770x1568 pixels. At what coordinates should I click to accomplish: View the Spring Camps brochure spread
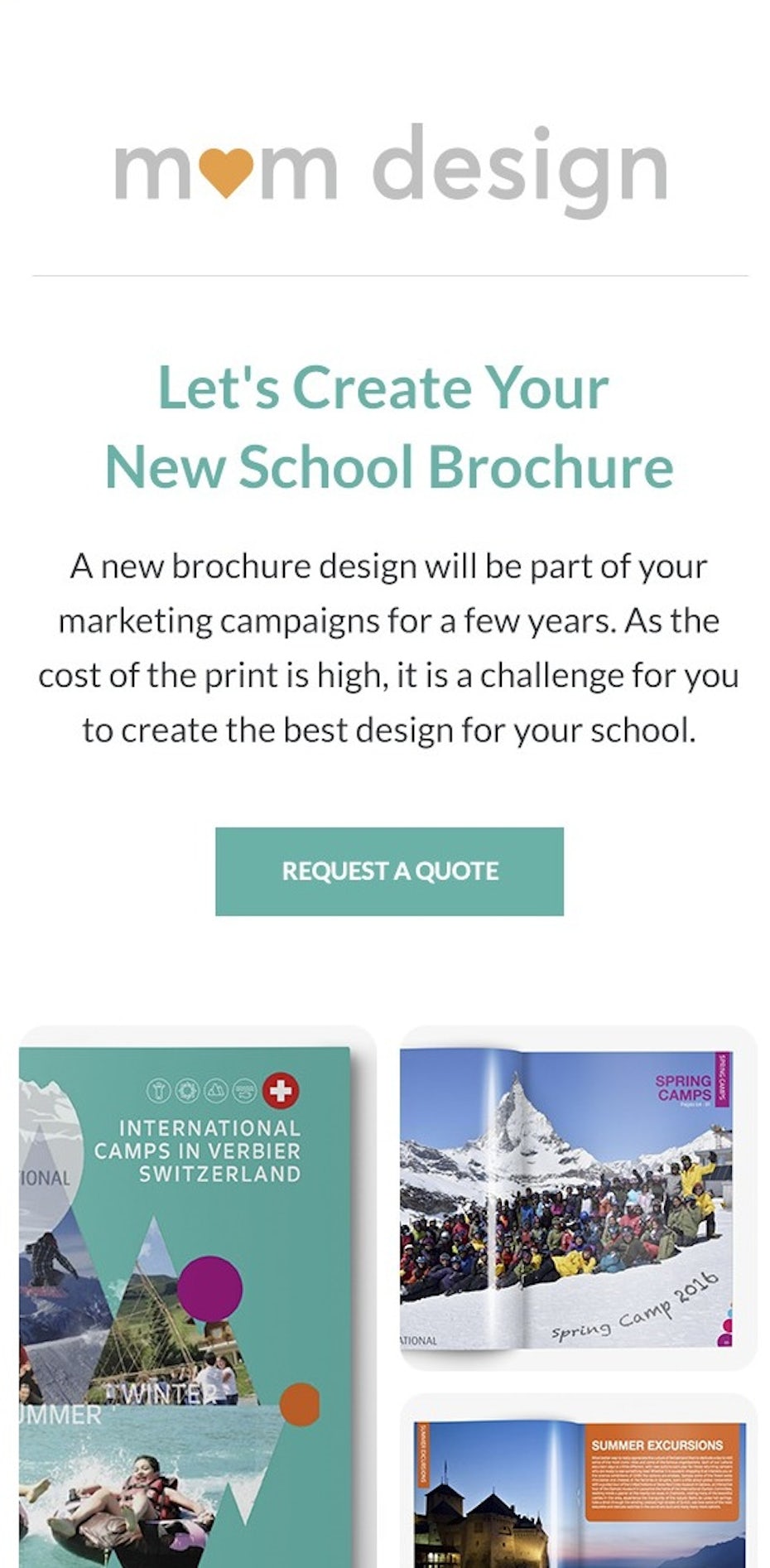pos(578,1198)
